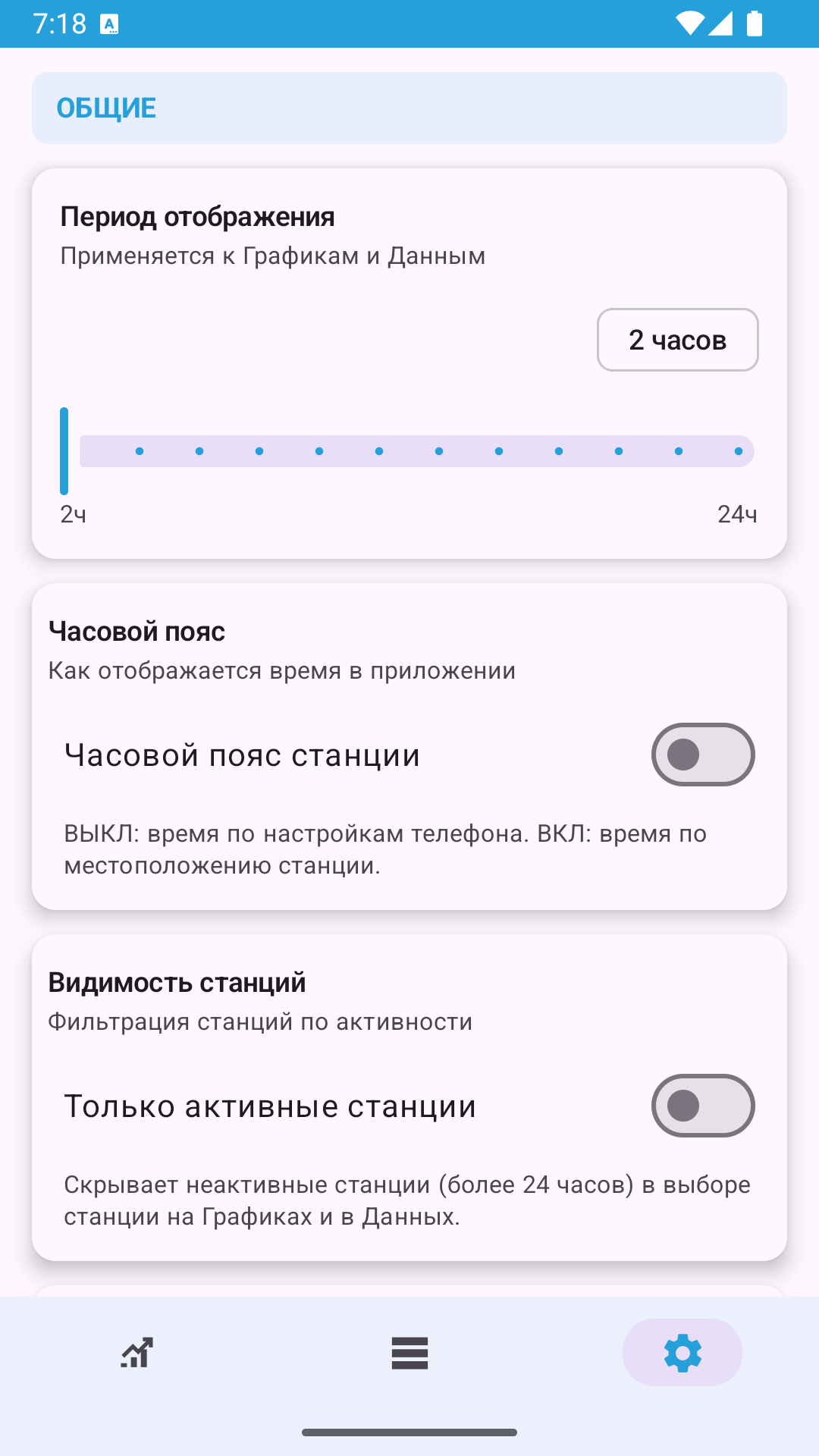Turn on Только активные станции
The image size is (819, 1456).
703,1106
